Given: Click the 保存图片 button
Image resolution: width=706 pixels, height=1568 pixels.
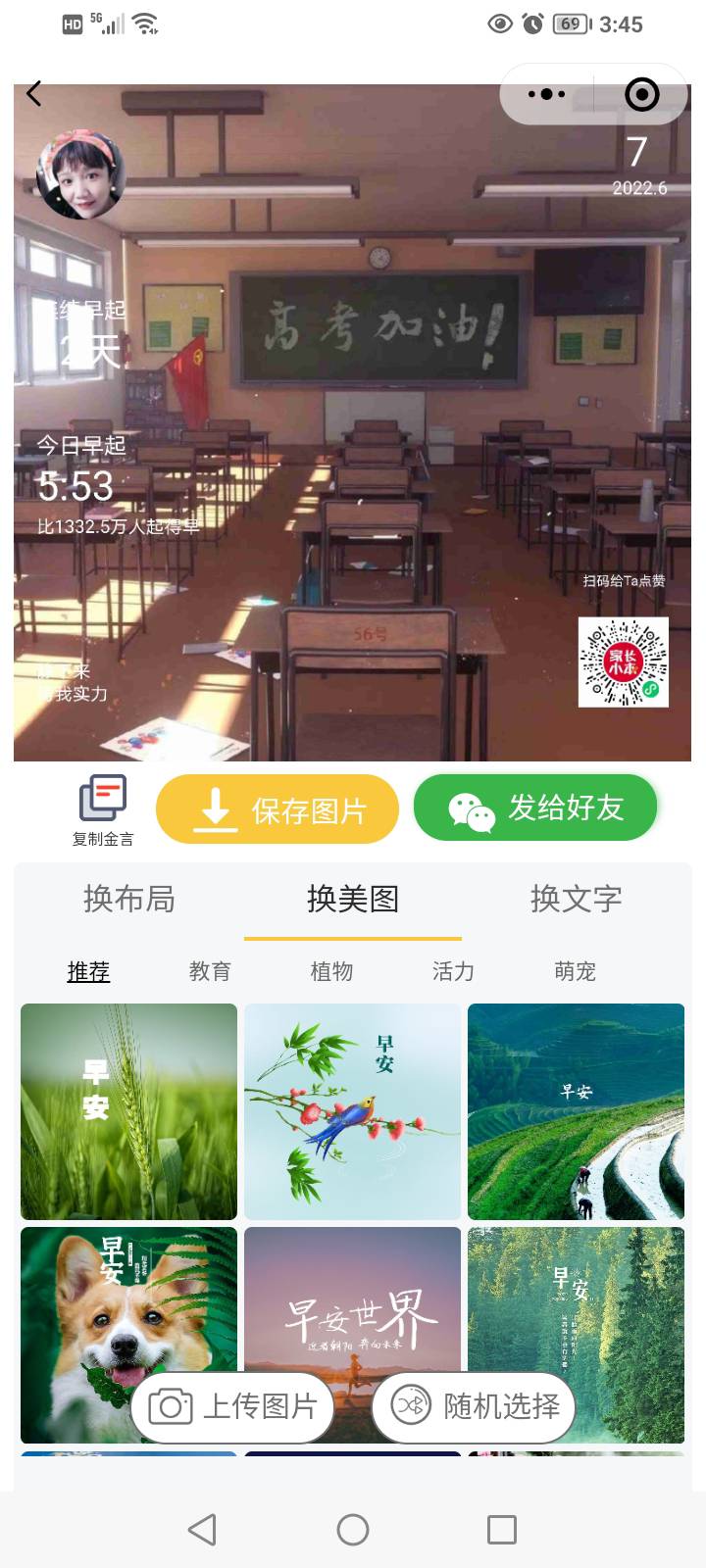Looking at the screenshot, I should 277,808.
